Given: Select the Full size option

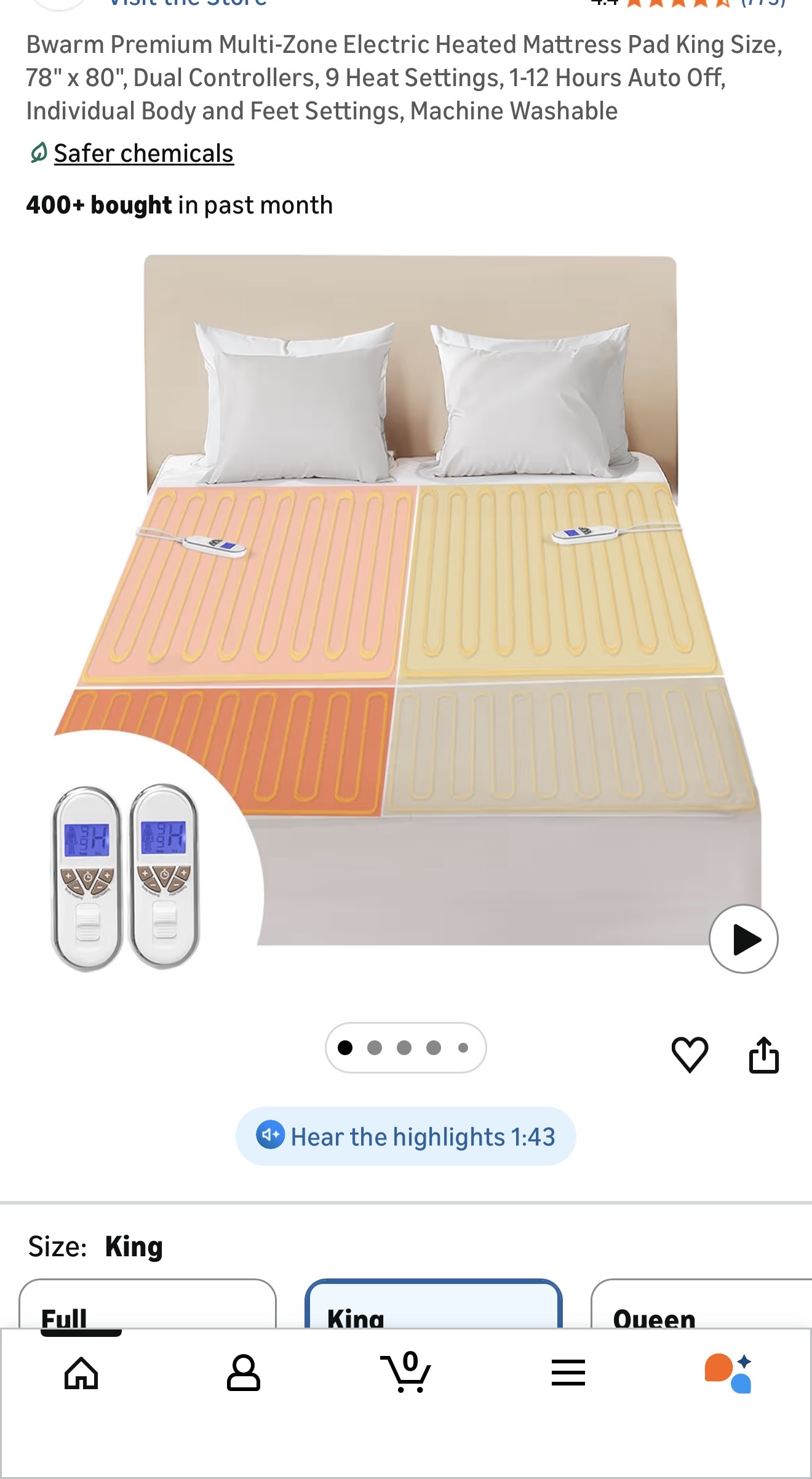Looking at the screenshot, I should coord(148,1306).
